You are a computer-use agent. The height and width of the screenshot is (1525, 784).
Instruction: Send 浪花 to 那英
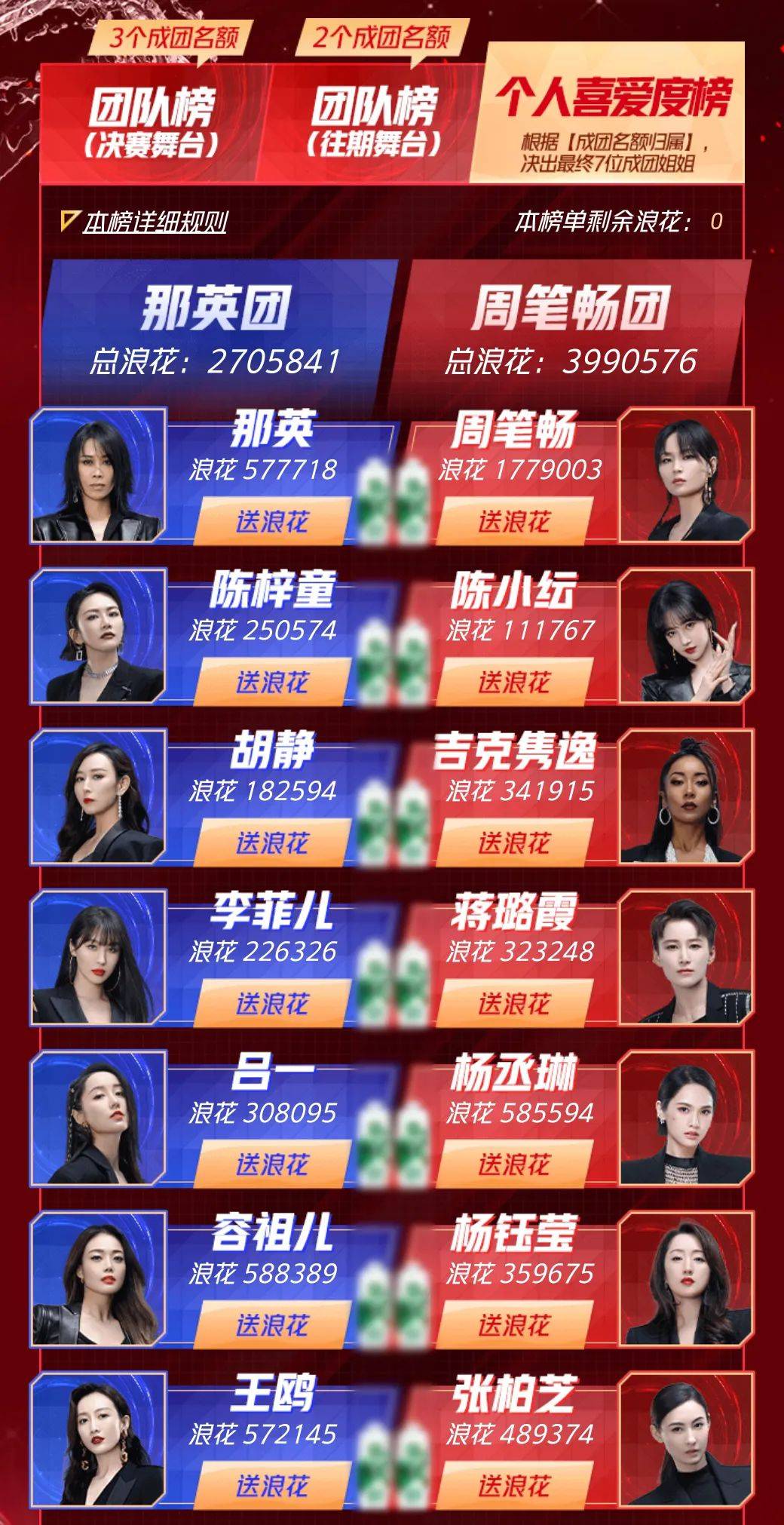click(x=272, y=521)
